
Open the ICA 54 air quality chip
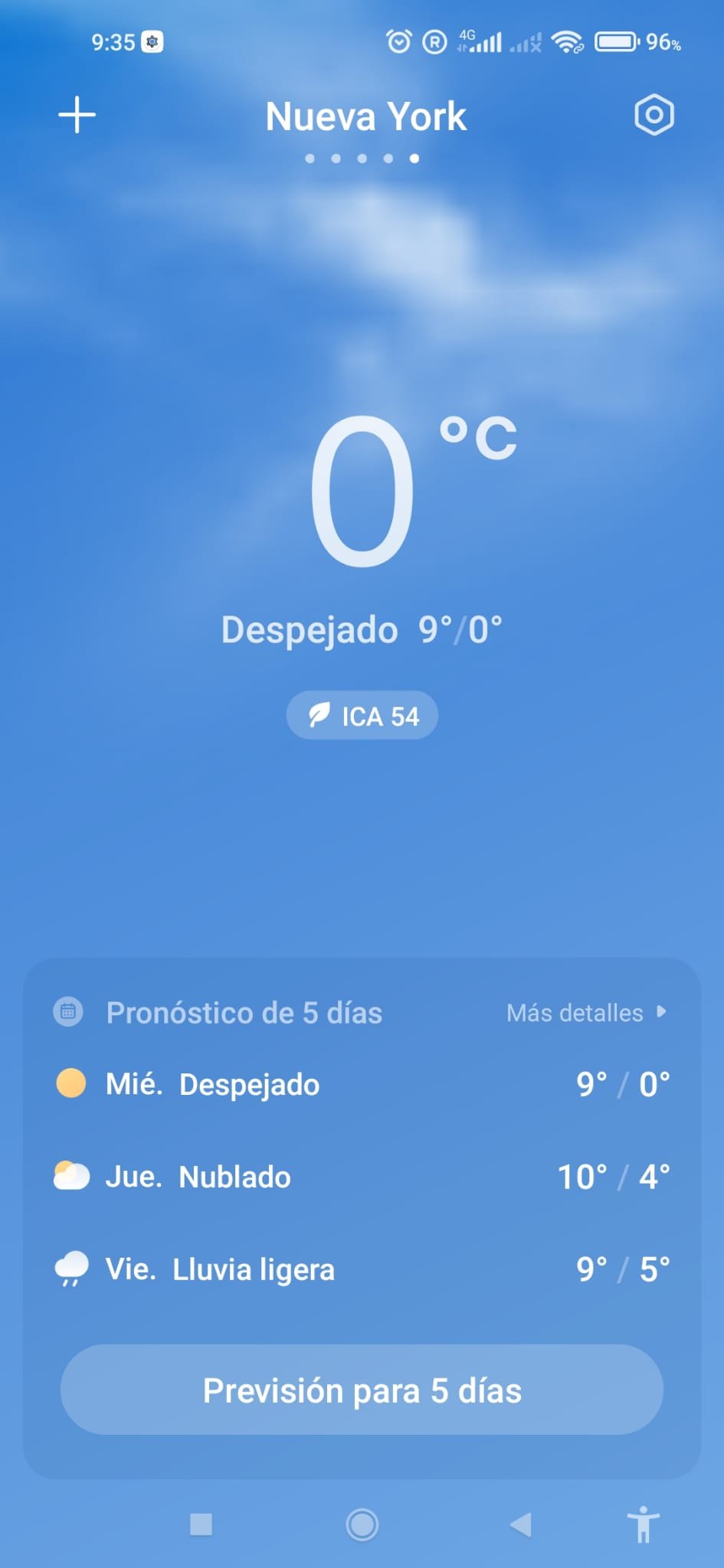coord(362,716)
